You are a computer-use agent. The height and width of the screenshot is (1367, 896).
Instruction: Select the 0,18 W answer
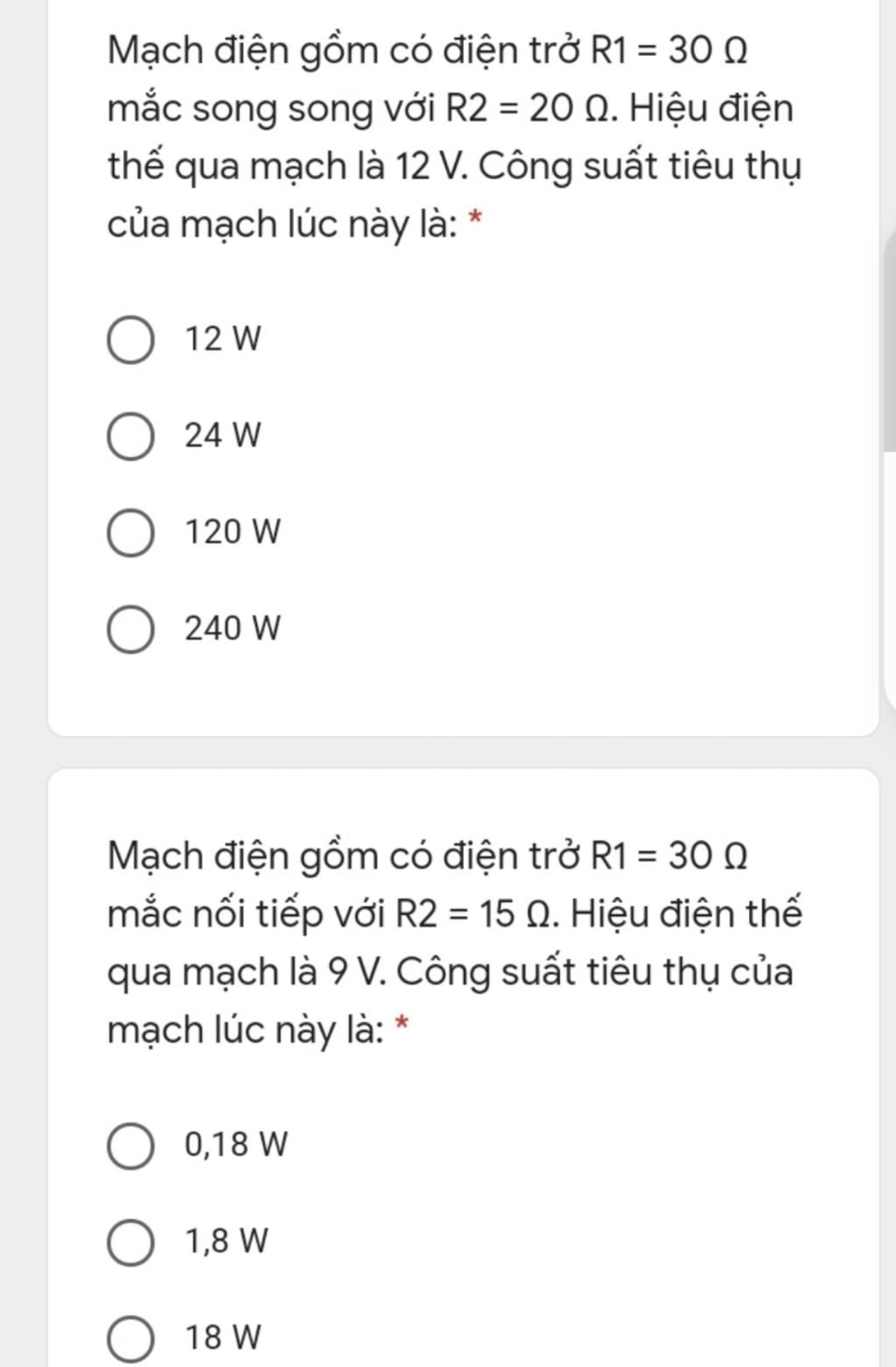[130, 1146]
